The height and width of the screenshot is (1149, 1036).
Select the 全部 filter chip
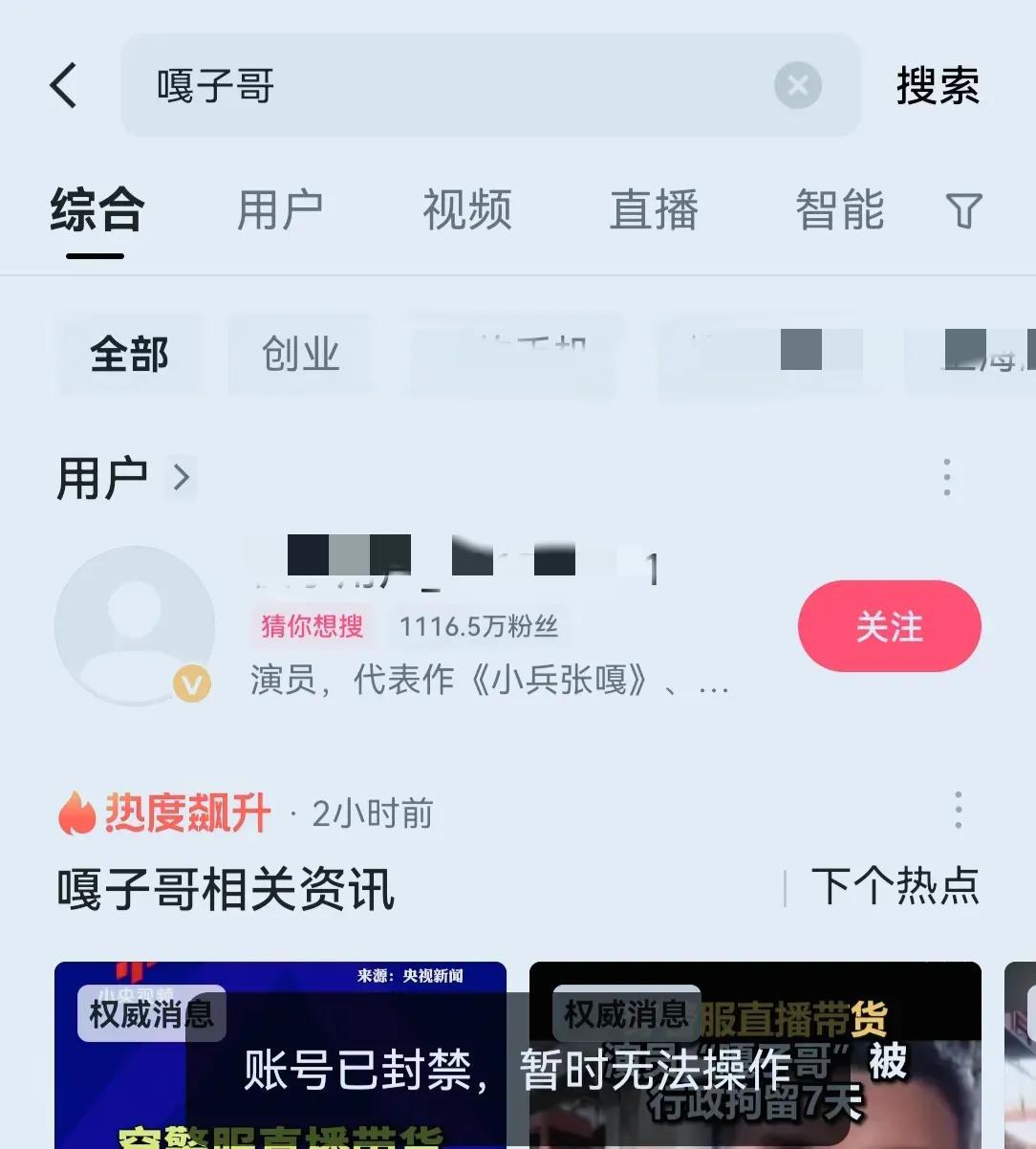[129, 355]
